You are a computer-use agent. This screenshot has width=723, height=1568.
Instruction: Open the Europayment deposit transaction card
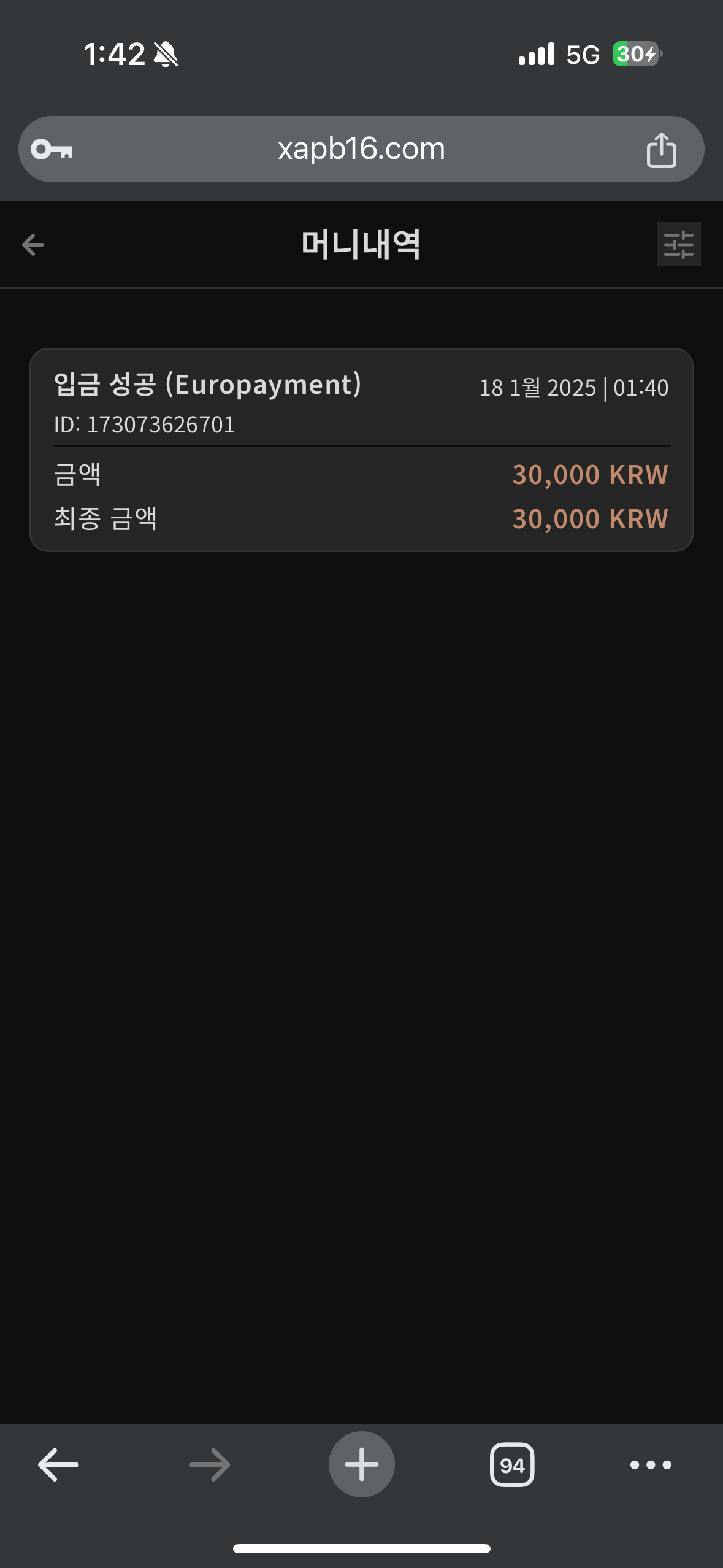[x=361, y=450]
